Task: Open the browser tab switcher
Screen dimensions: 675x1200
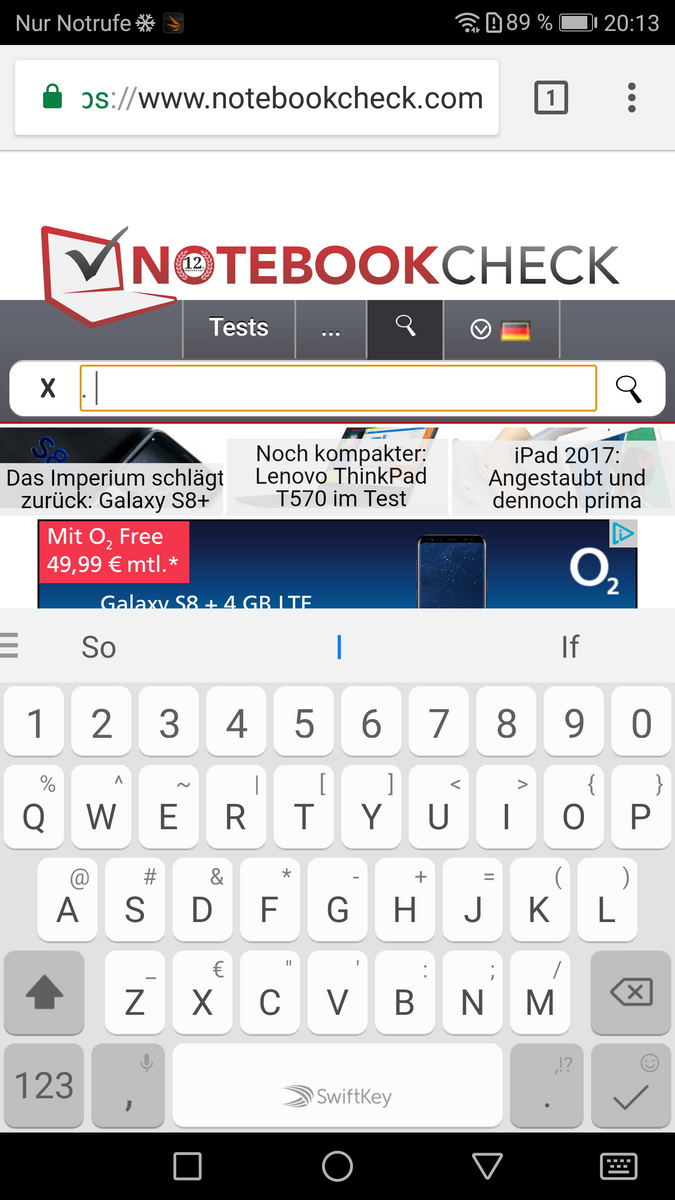Action: 551,98
